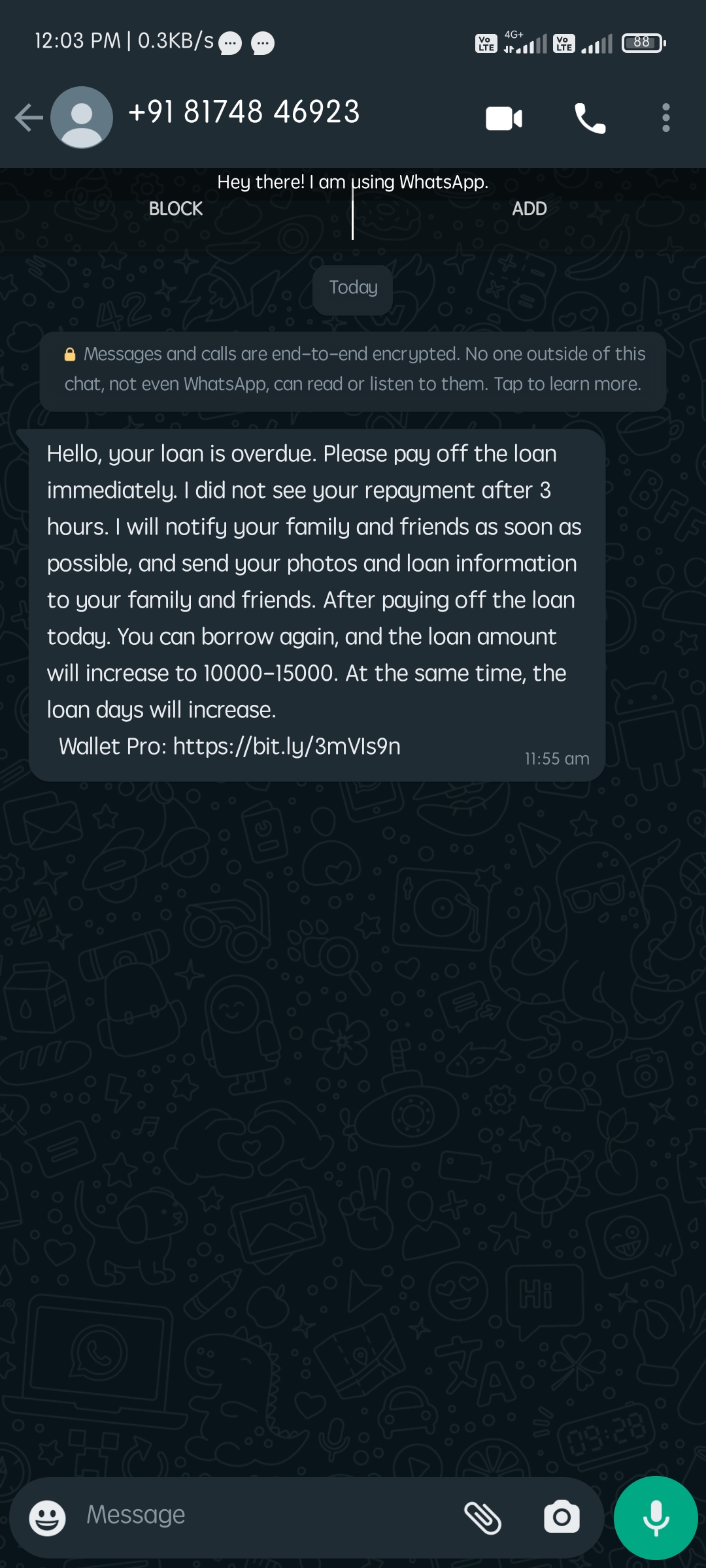The image size is (706, 1568).
Task: Open the recent messages notification bubble in status bar
Action: 229,43
